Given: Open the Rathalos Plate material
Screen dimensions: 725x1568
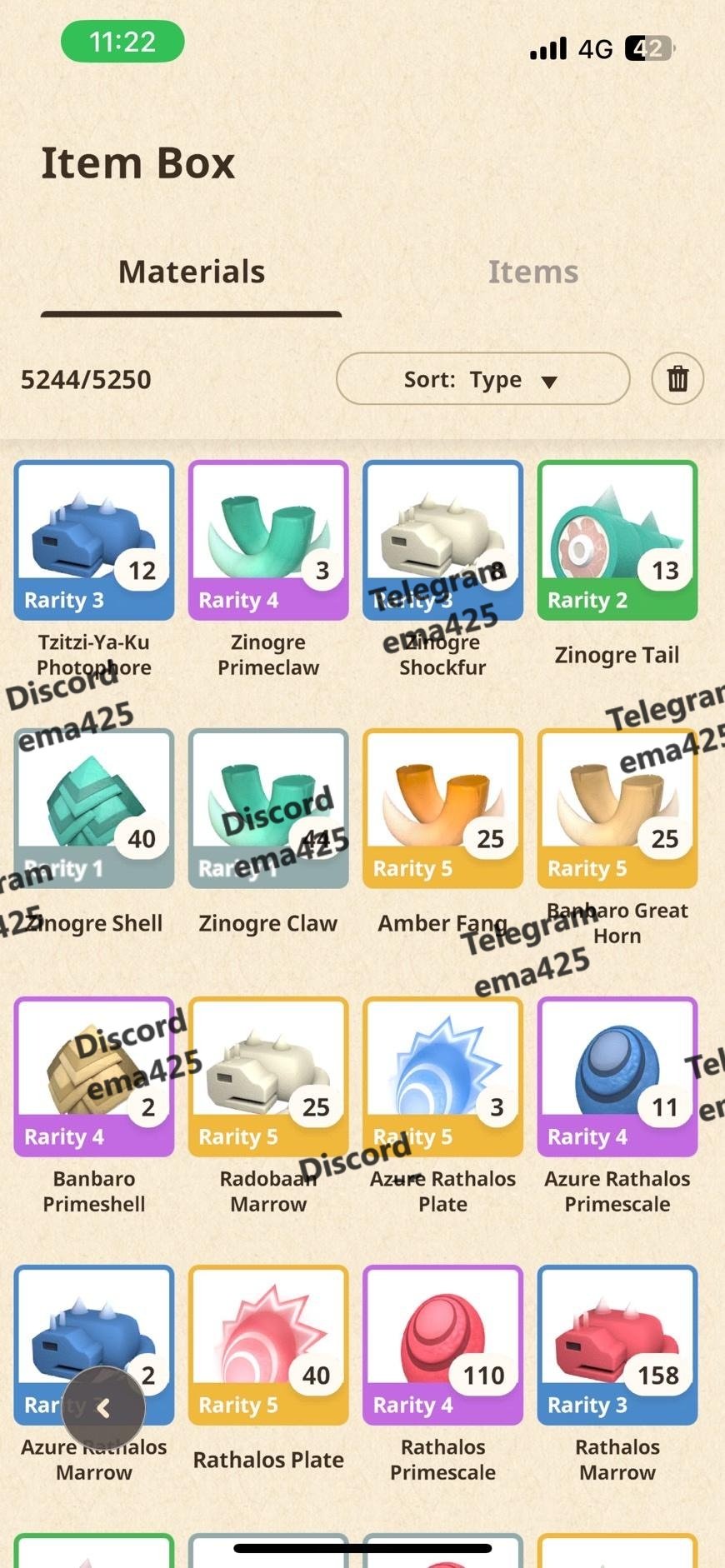Looking at the screenshot, I should point(268,1345).
